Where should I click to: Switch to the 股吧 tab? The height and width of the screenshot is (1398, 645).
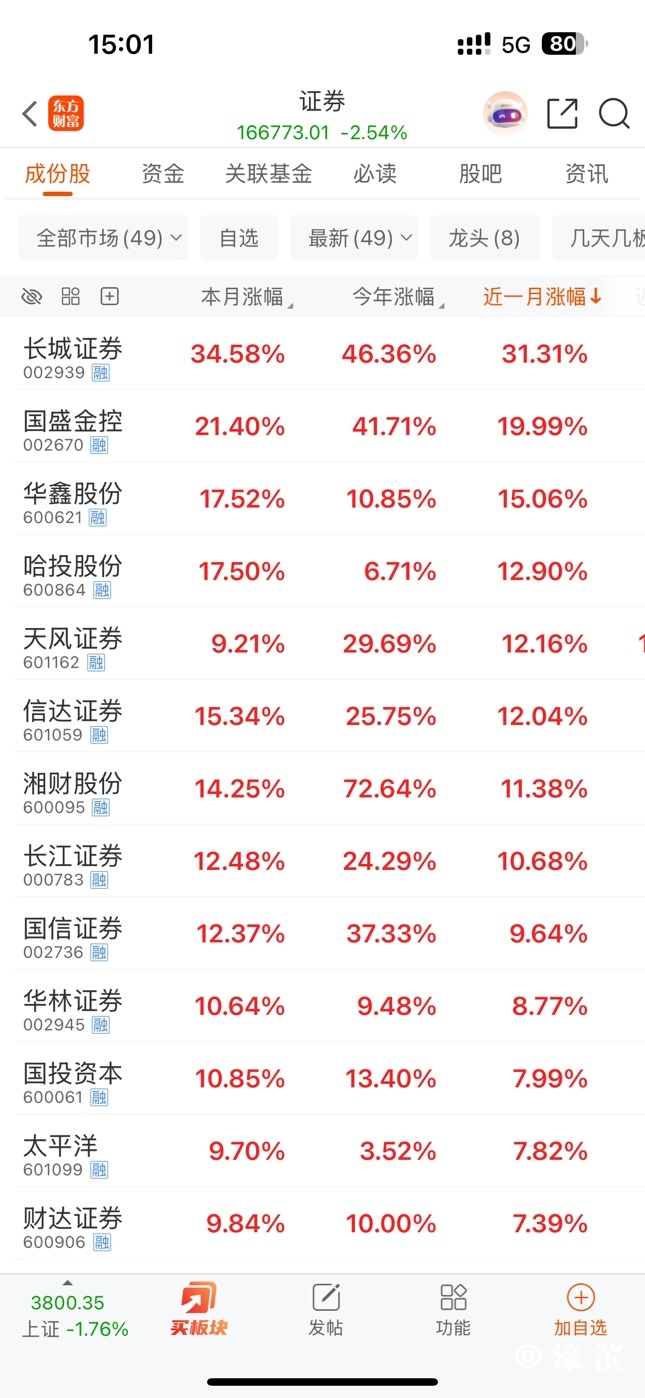(x=480, y=174)
